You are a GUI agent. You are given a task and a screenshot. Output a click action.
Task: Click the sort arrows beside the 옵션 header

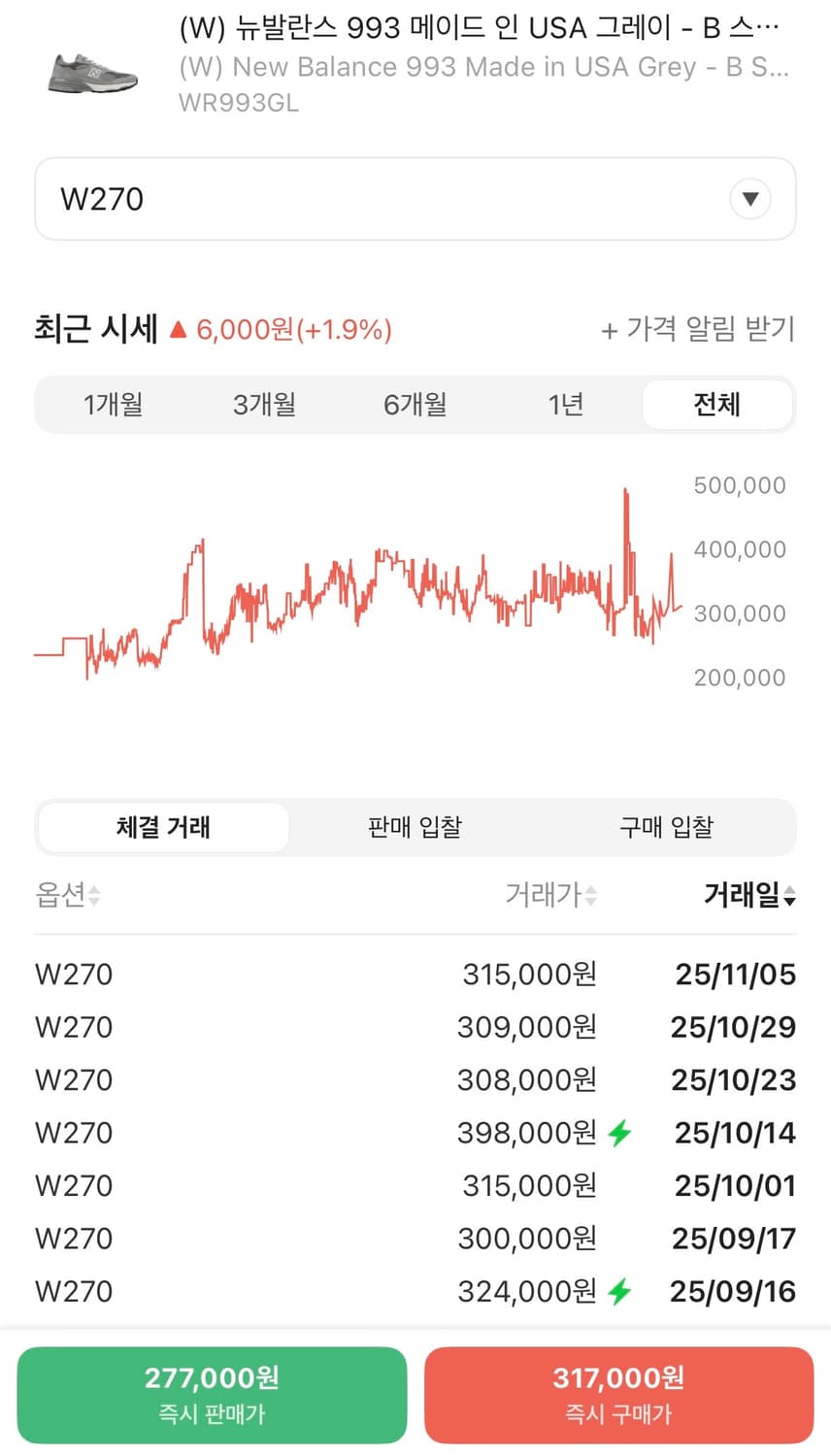pos(92,896)
